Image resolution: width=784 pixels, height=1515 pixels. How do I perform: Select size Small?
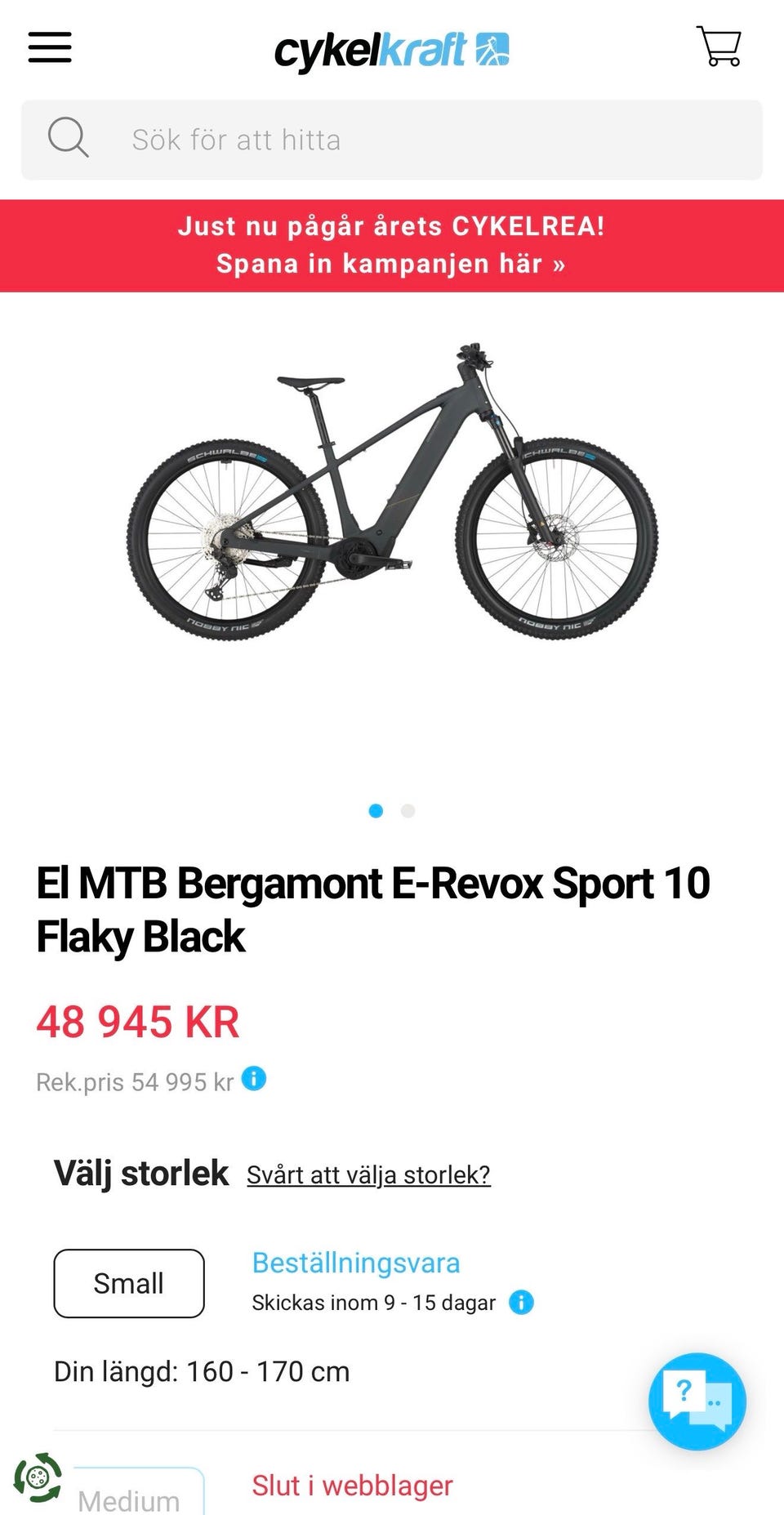129,1283
